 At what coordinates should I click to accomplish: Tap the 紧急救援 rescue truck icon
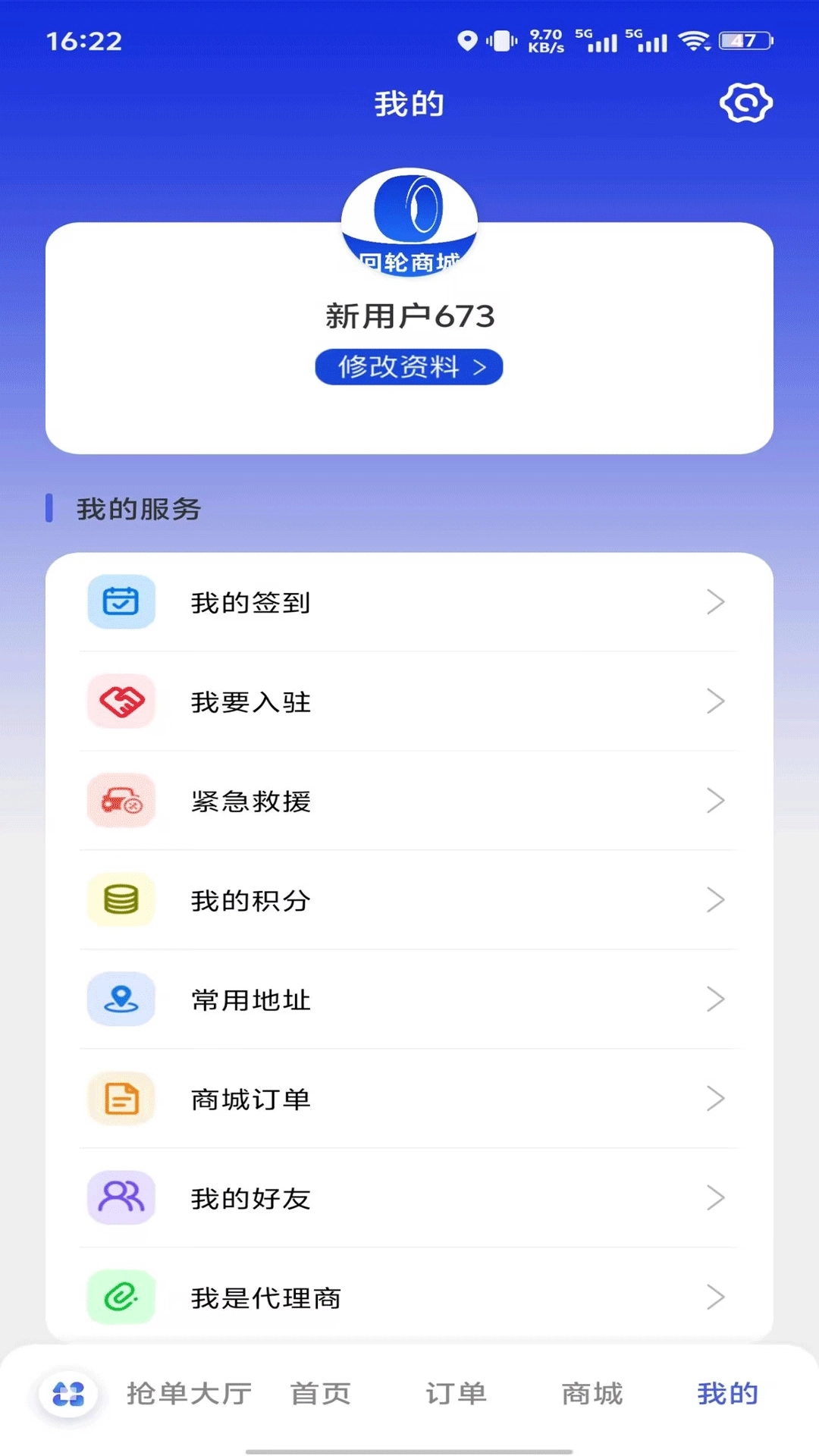point(121,800)
